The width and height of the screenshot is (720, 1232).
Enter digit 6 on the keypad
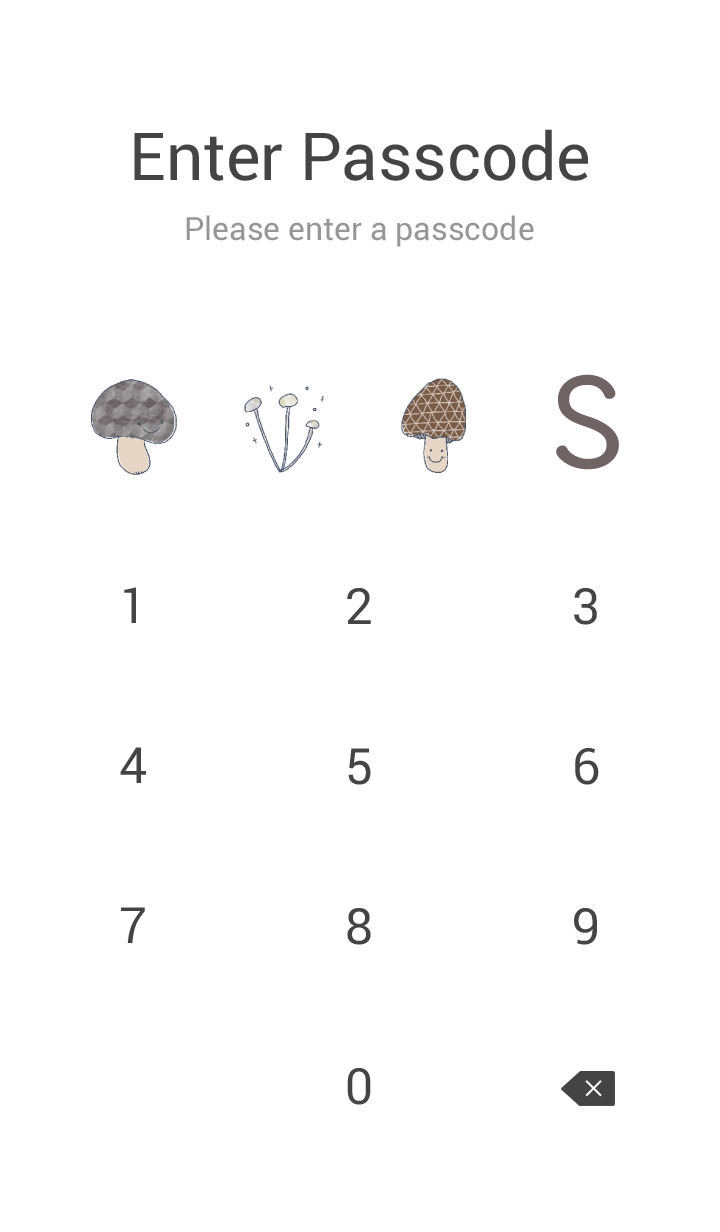tap(586, 767)
